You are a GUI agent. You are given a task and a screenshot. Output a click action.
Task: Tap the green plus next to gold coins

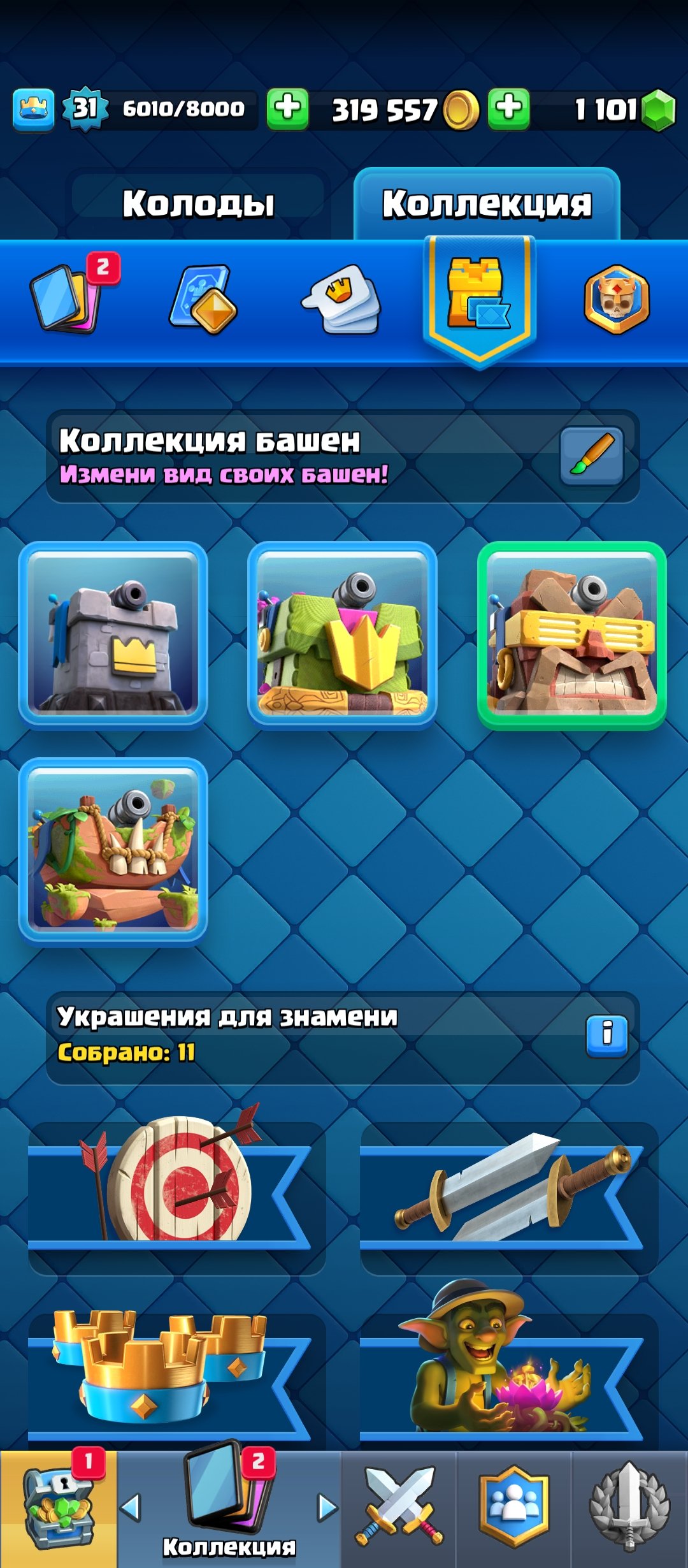coord(287,109)
